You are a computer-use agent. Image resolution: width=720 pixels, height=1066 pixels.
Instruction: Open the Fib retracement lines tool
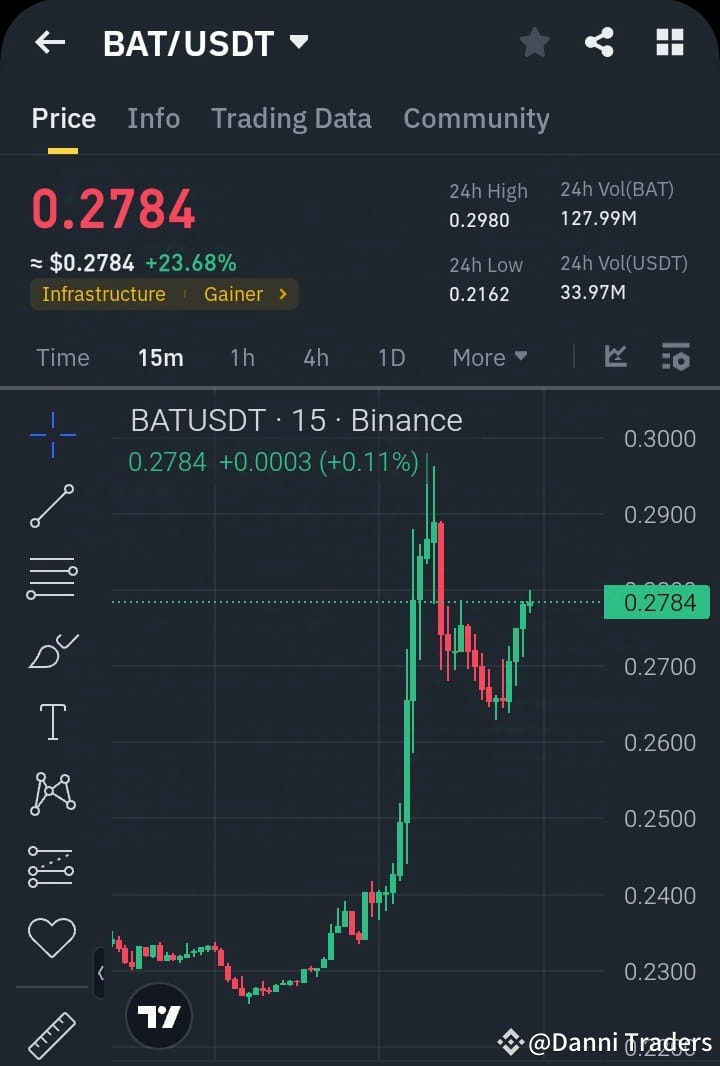(x=52, y=577)
